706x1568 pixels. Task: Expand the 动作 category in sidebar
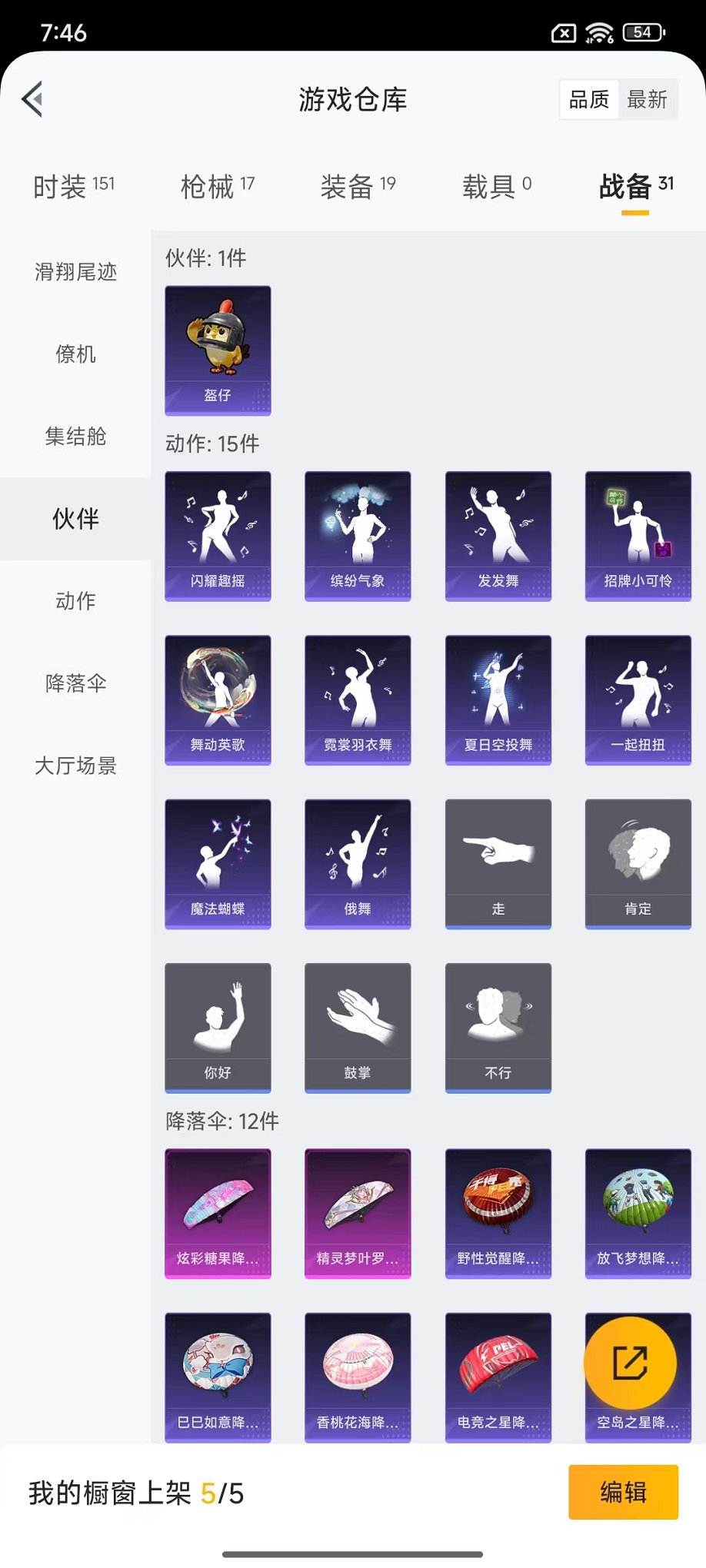click(x=74, y=602)
